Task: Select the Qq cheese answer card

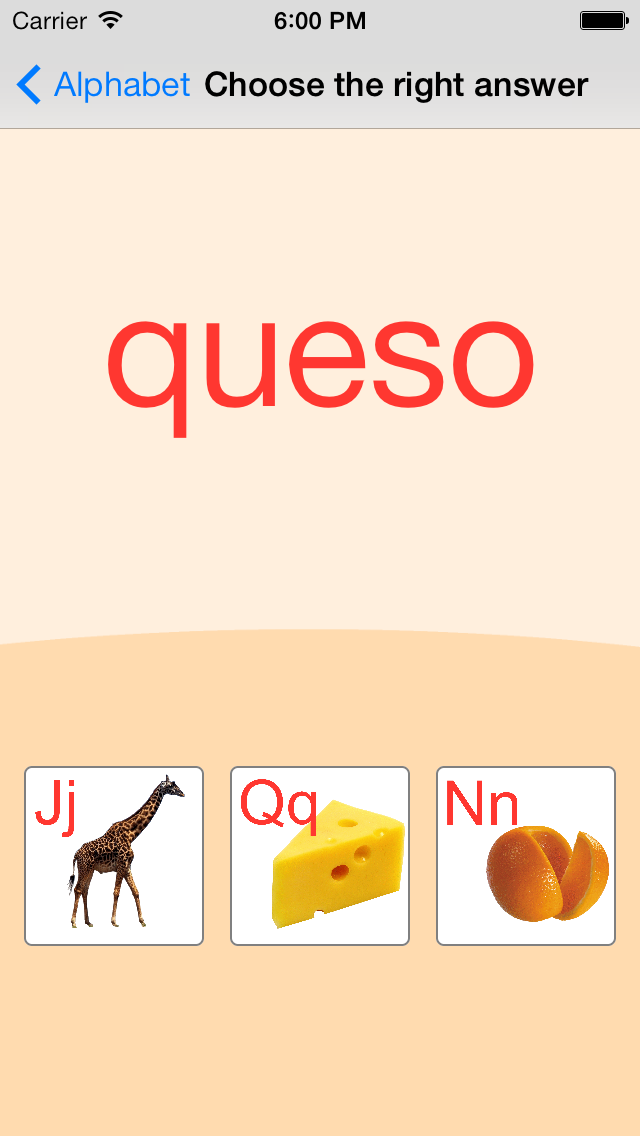Action: (320, 856)
